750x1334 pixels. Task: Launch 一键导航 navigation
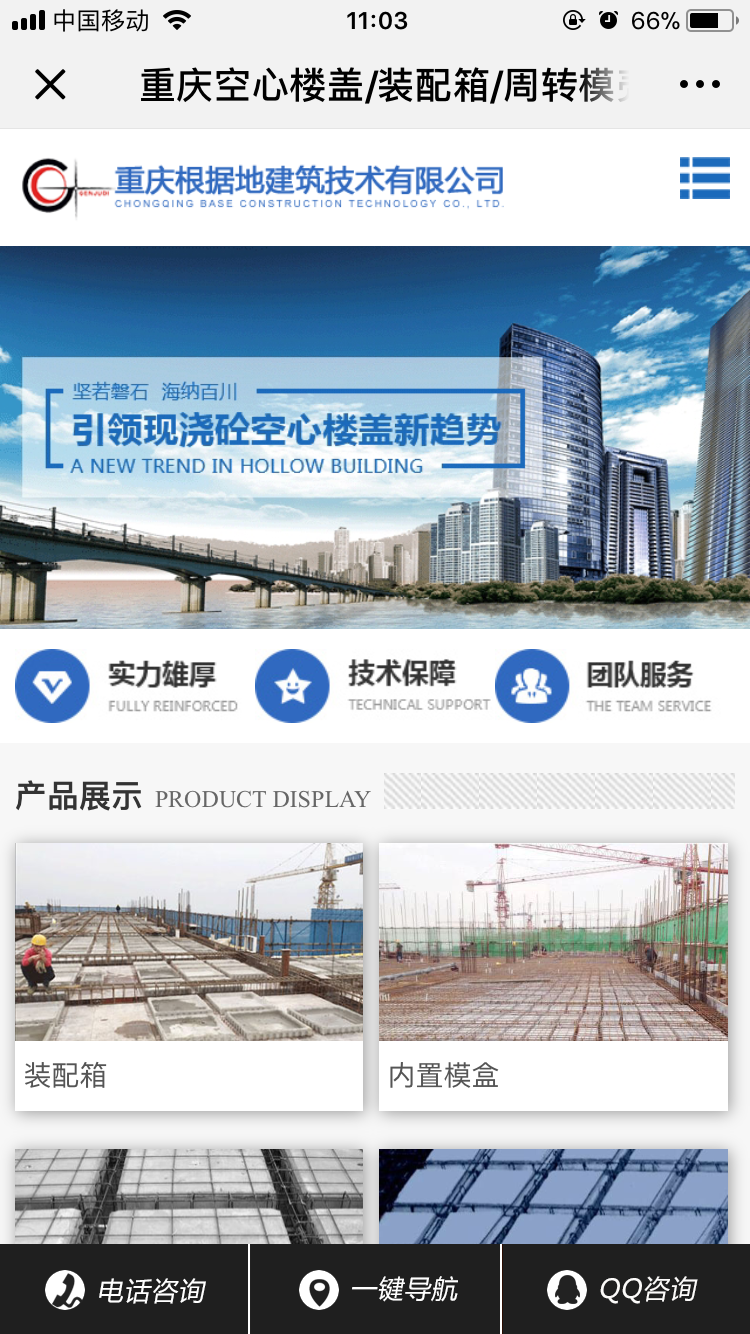(x=376, y=1290)
